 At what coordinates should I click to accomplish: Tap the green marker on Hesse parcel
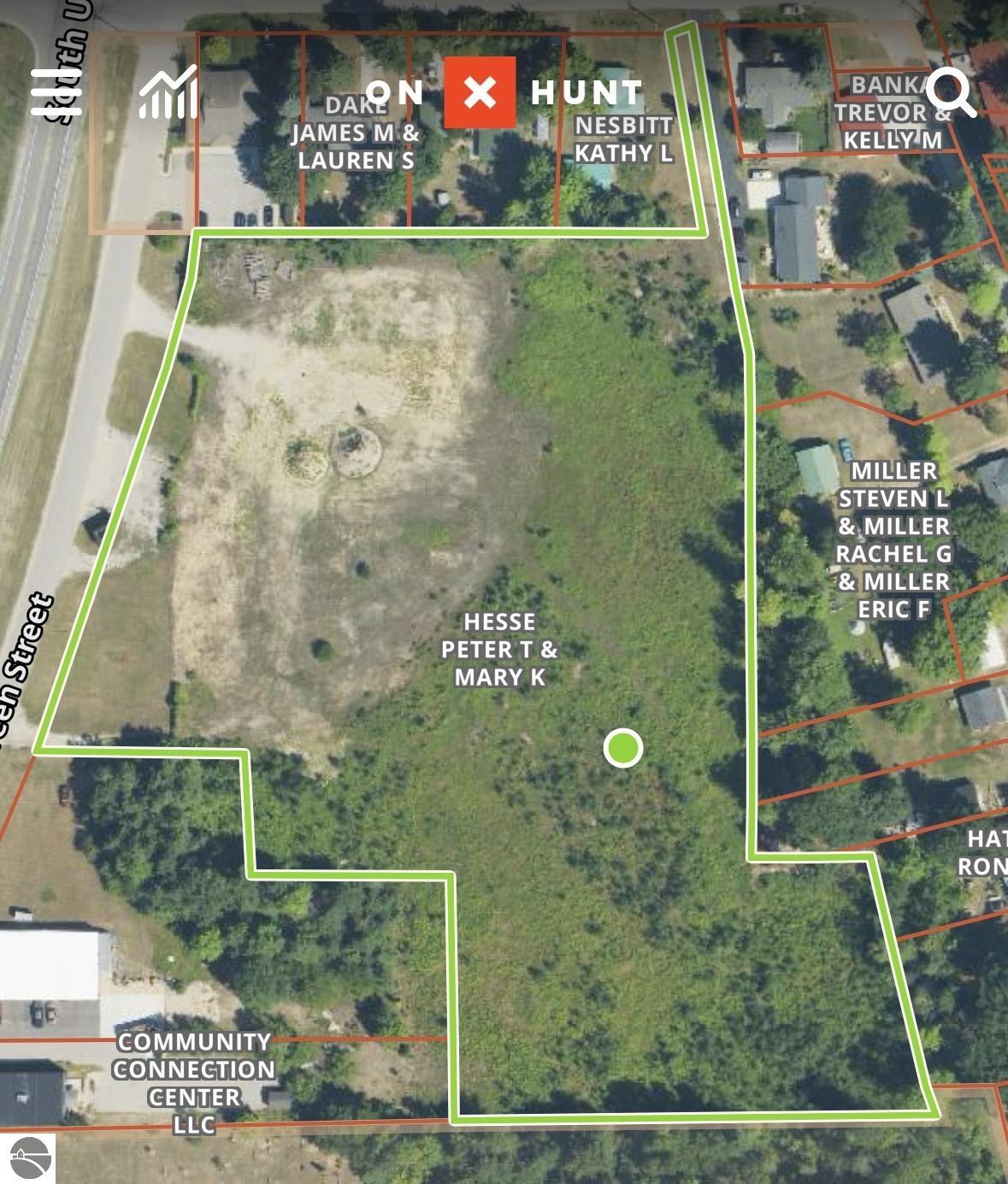point(623,748)
